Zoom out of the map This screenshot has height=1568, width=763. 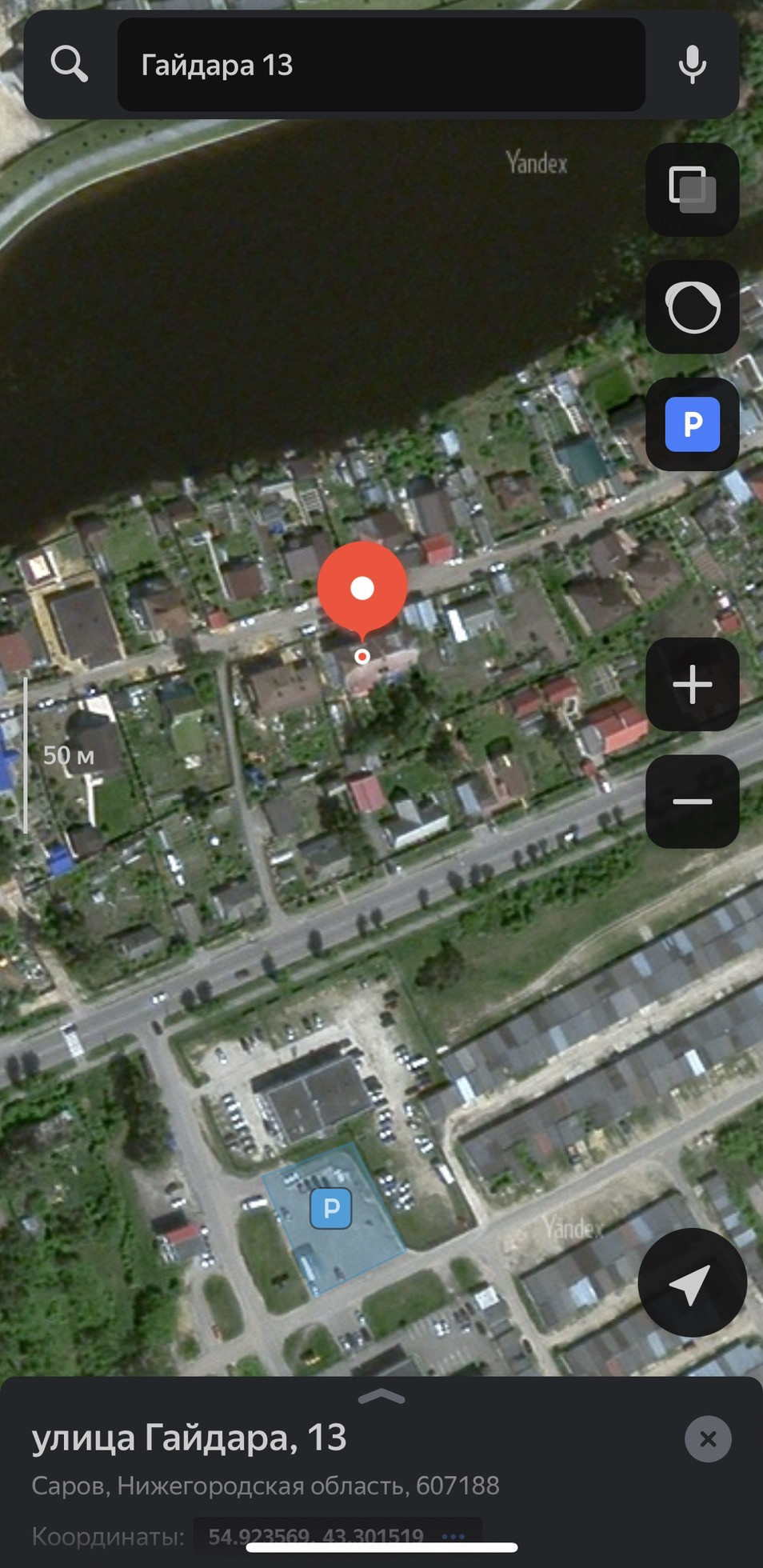click(x=692, y=802)
